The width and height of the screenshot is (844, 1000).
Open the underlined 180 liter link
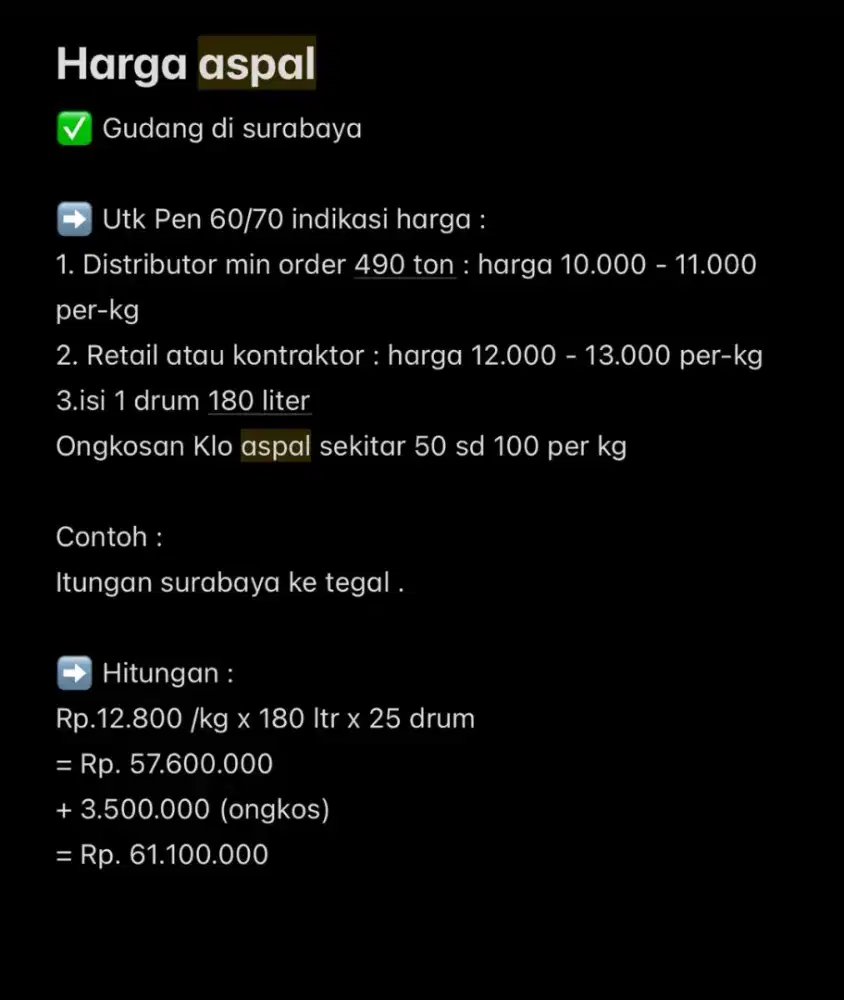point(259,401)
